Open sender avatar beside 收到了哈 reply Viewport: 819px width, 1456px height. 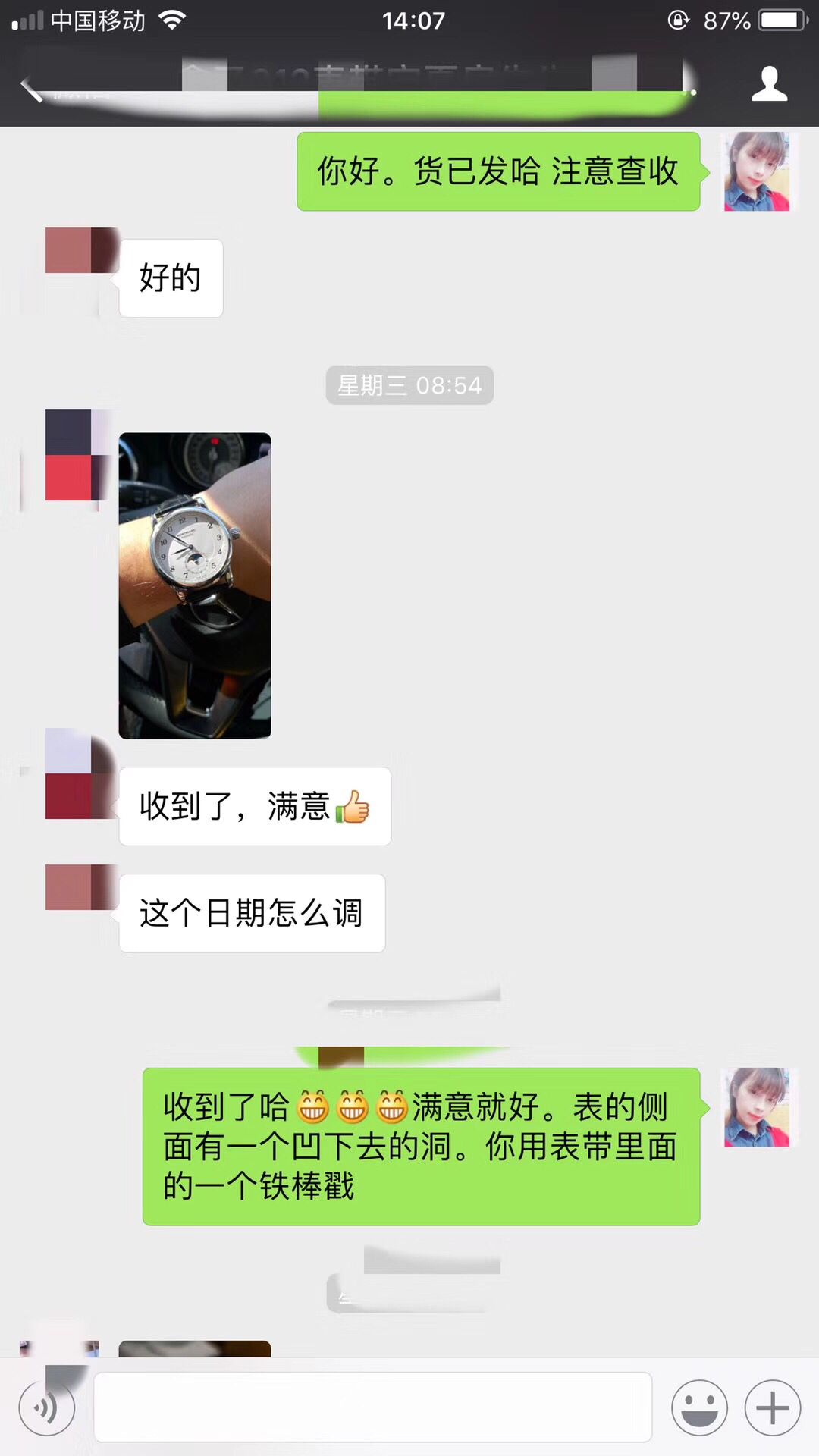757,1107
